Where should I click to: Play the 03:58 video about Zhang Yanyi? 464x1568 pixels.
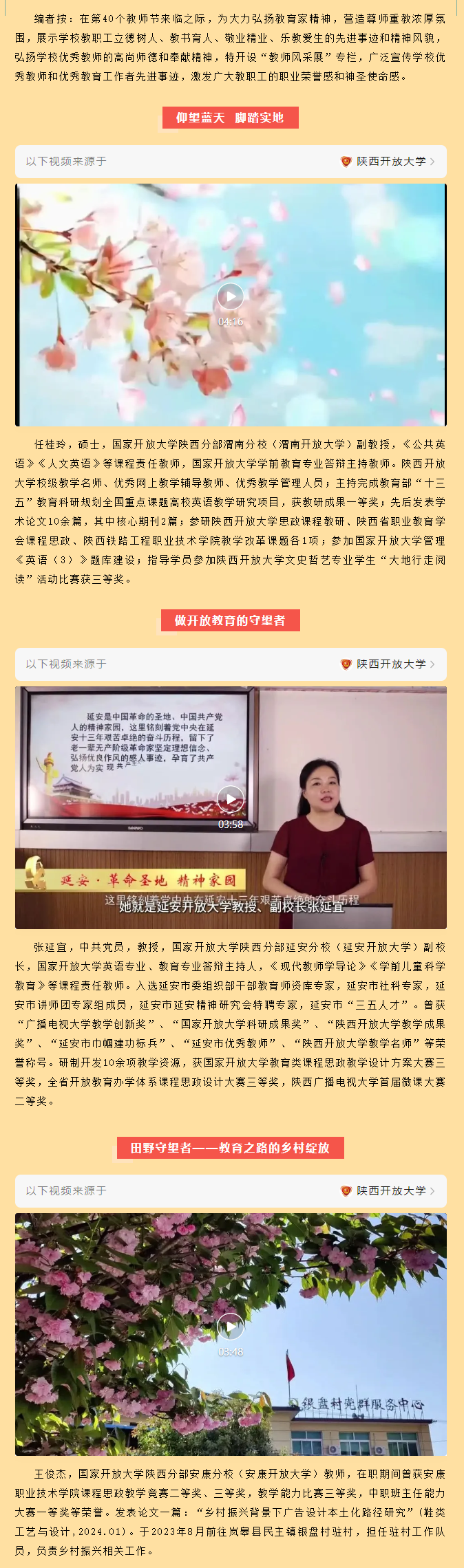tap(231, 799)
